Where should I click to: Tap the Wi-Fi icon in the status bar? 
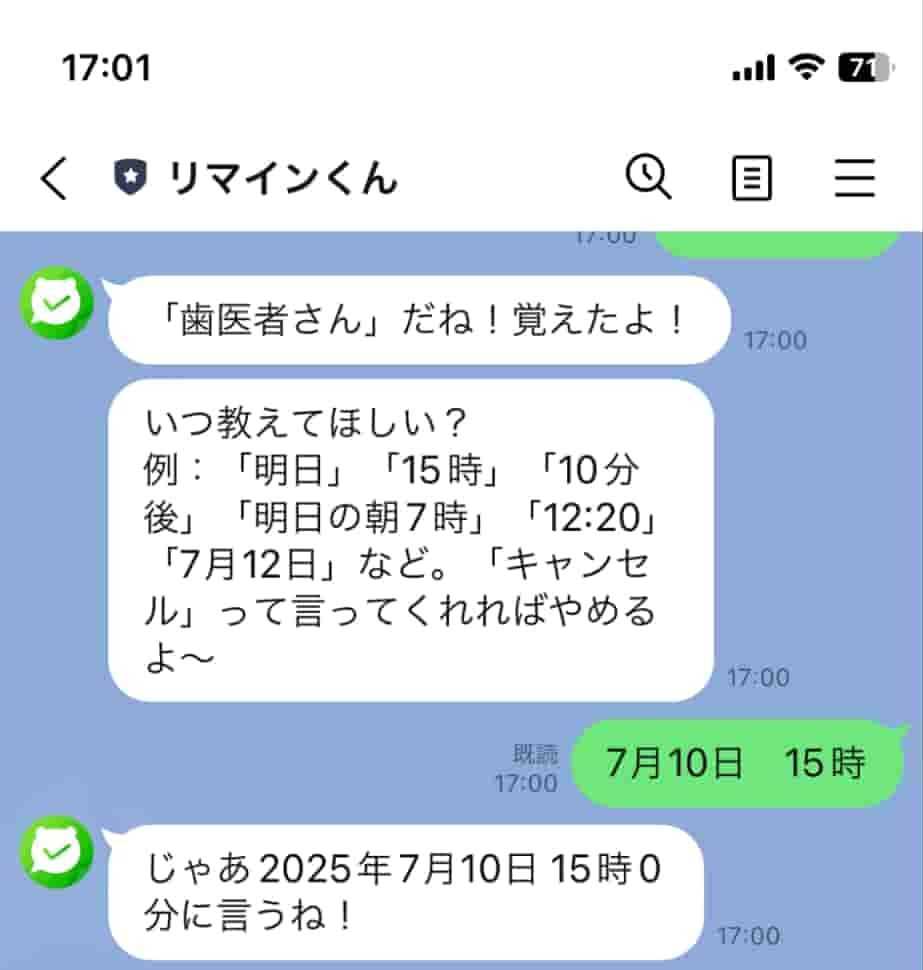point(804,67)
